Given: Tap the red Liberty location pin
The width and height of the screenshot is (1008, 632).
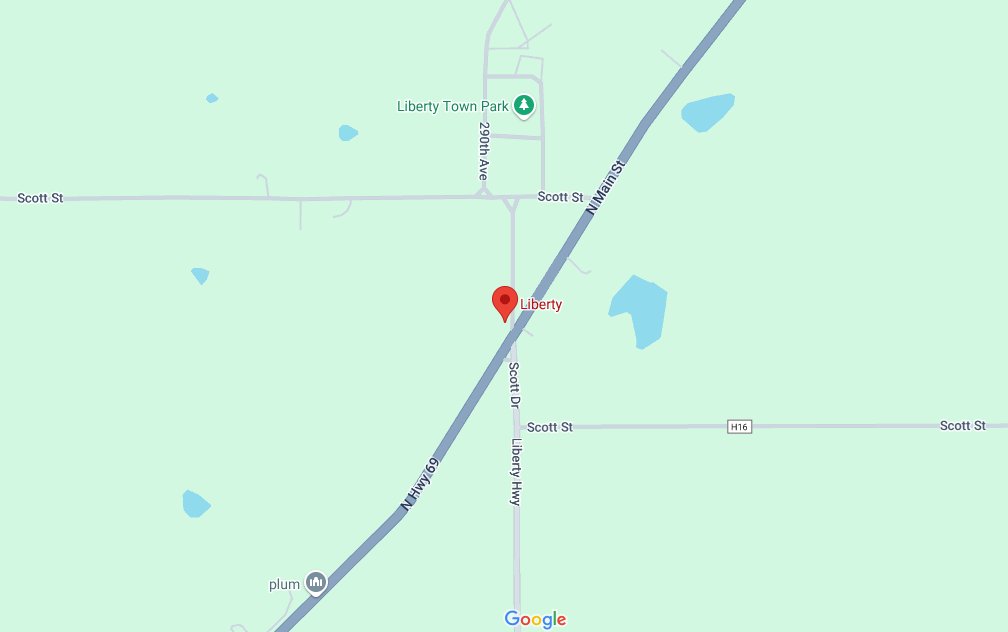Looking at the screenshot, I should pos(505,302).
